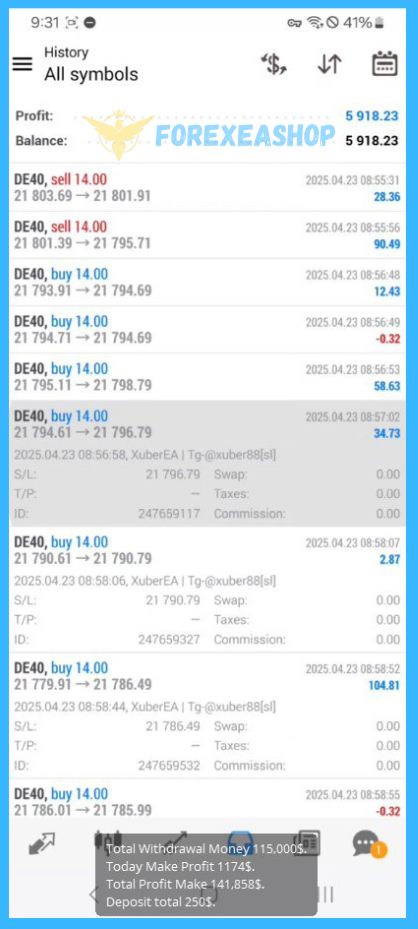418x929 pixels.
Task: Collapse the highlighted trade with ID 247659117
Action: (x=207, y=463)
